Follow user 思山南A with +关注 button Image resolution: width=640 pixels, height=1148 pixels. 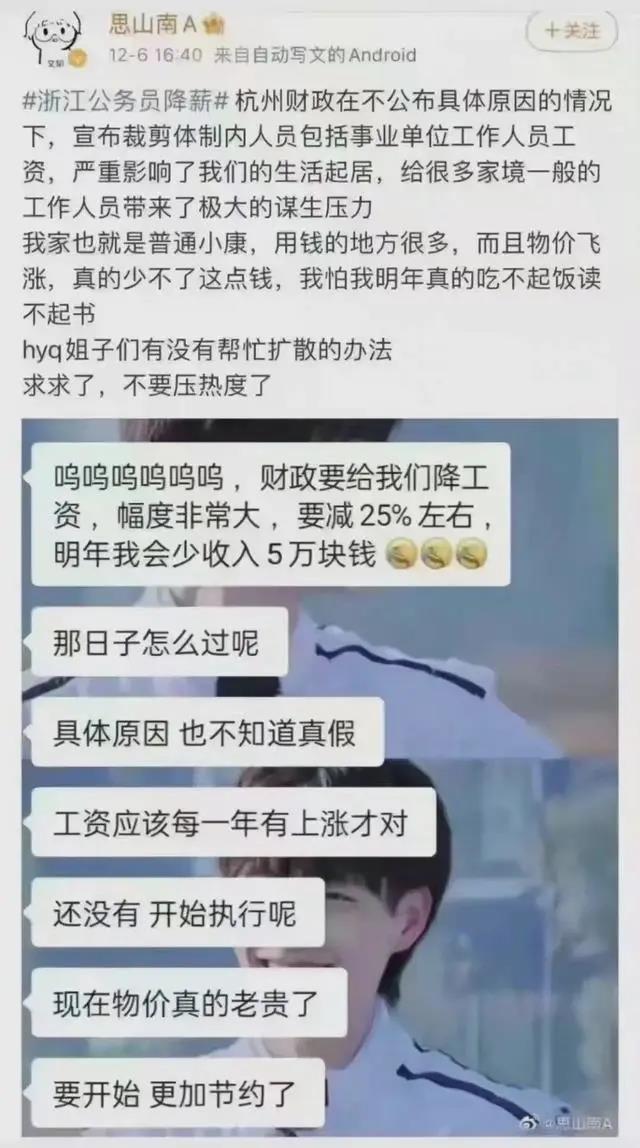tap(572, 31)
